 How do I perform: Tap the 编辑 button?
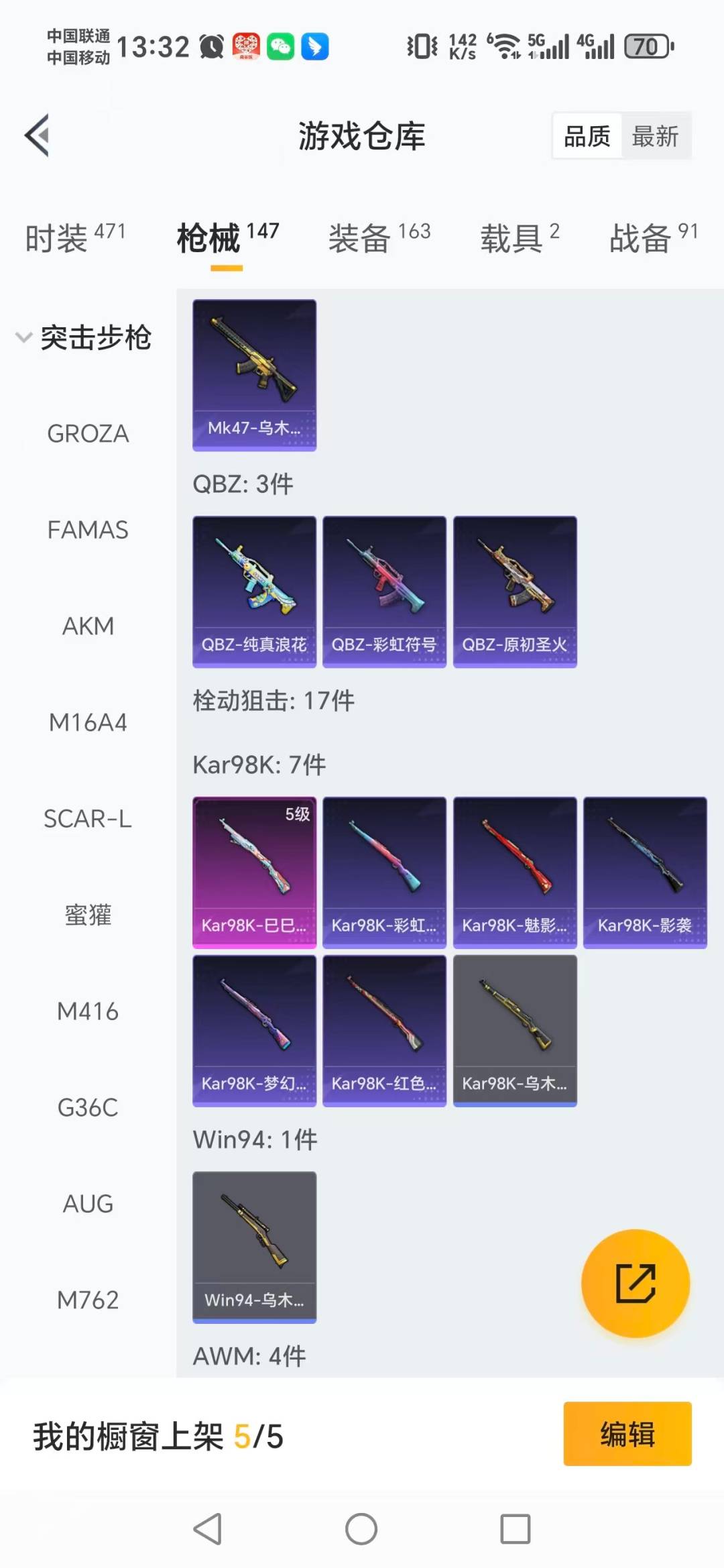click(627, 1434)
